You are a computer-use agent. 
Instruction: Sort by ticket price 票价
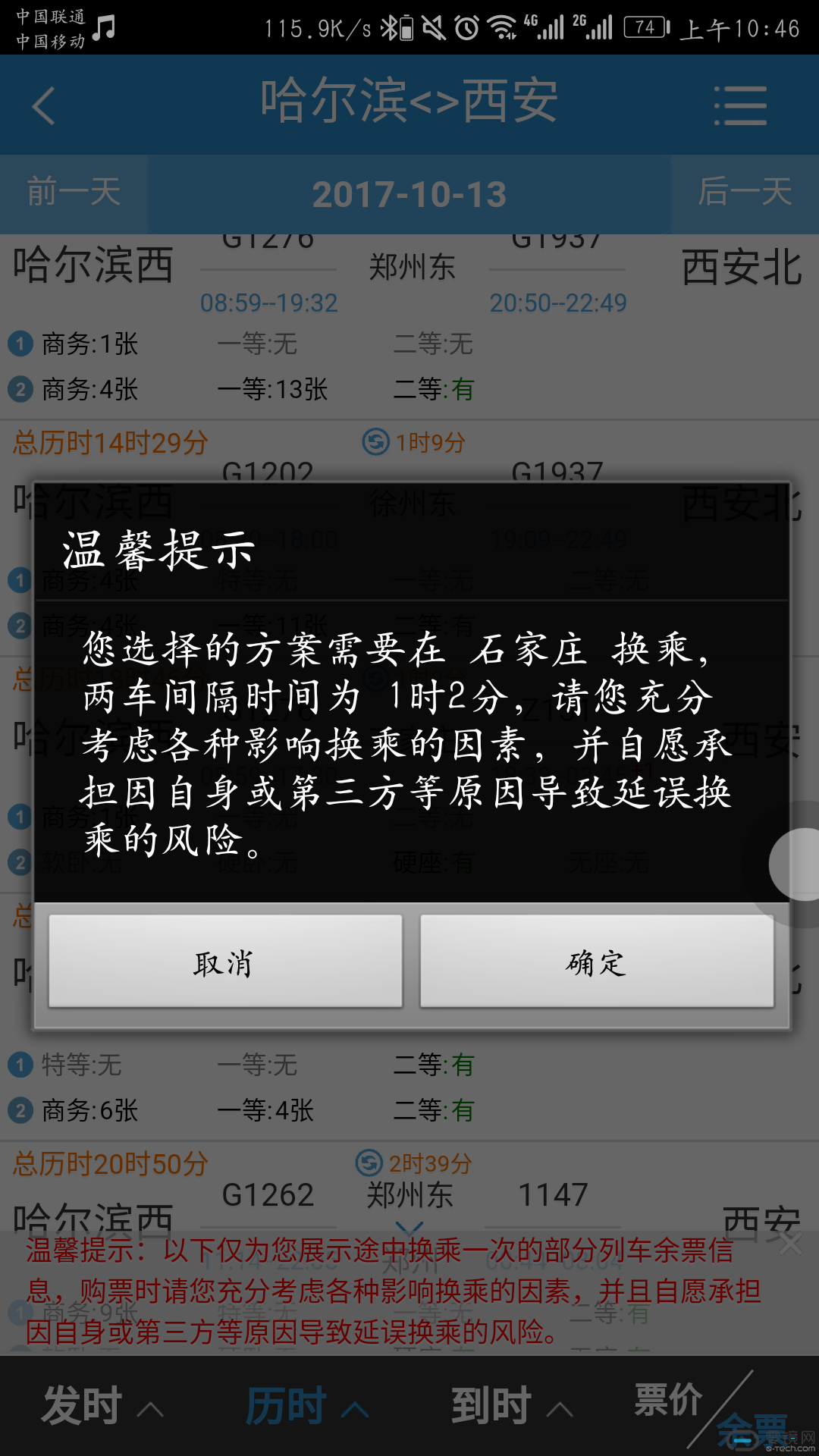coord(669,1398)
